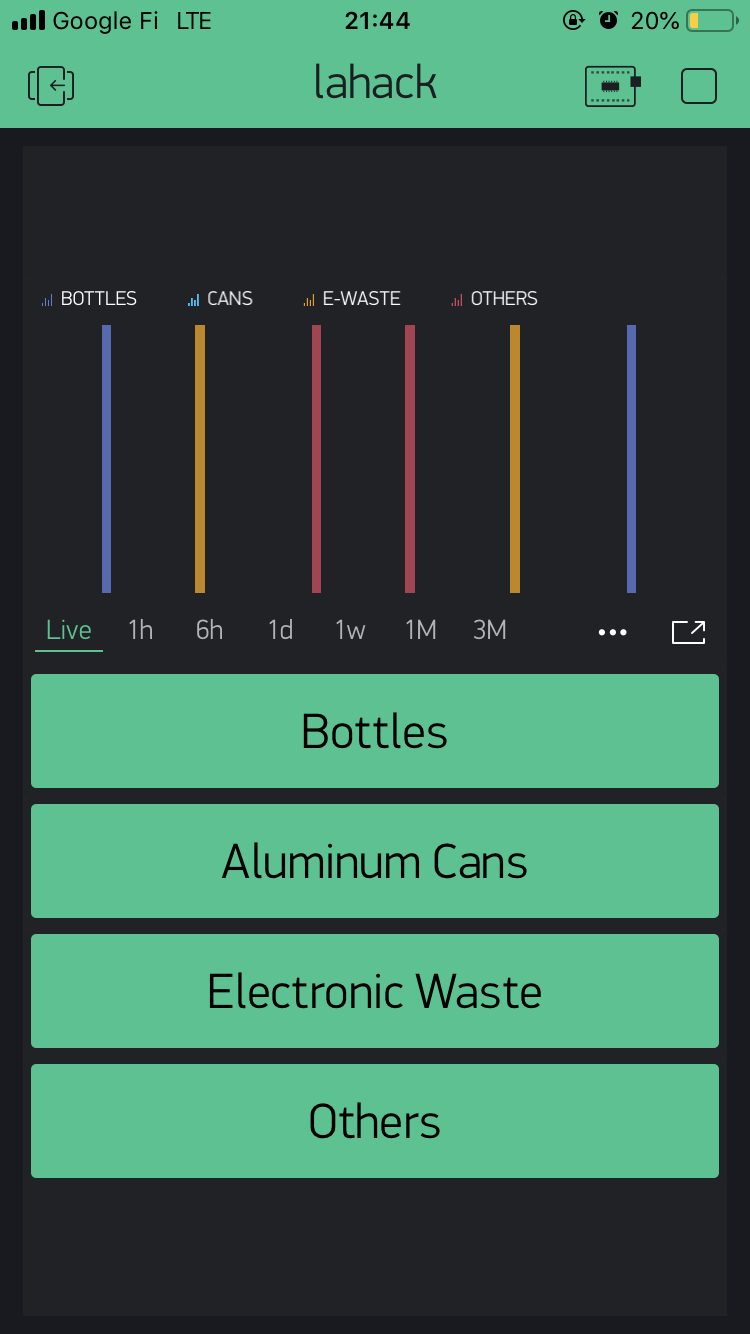This screenshot has height=1334, width=750.
Task: Open the device hardware icon
Action: click(612, 86)
